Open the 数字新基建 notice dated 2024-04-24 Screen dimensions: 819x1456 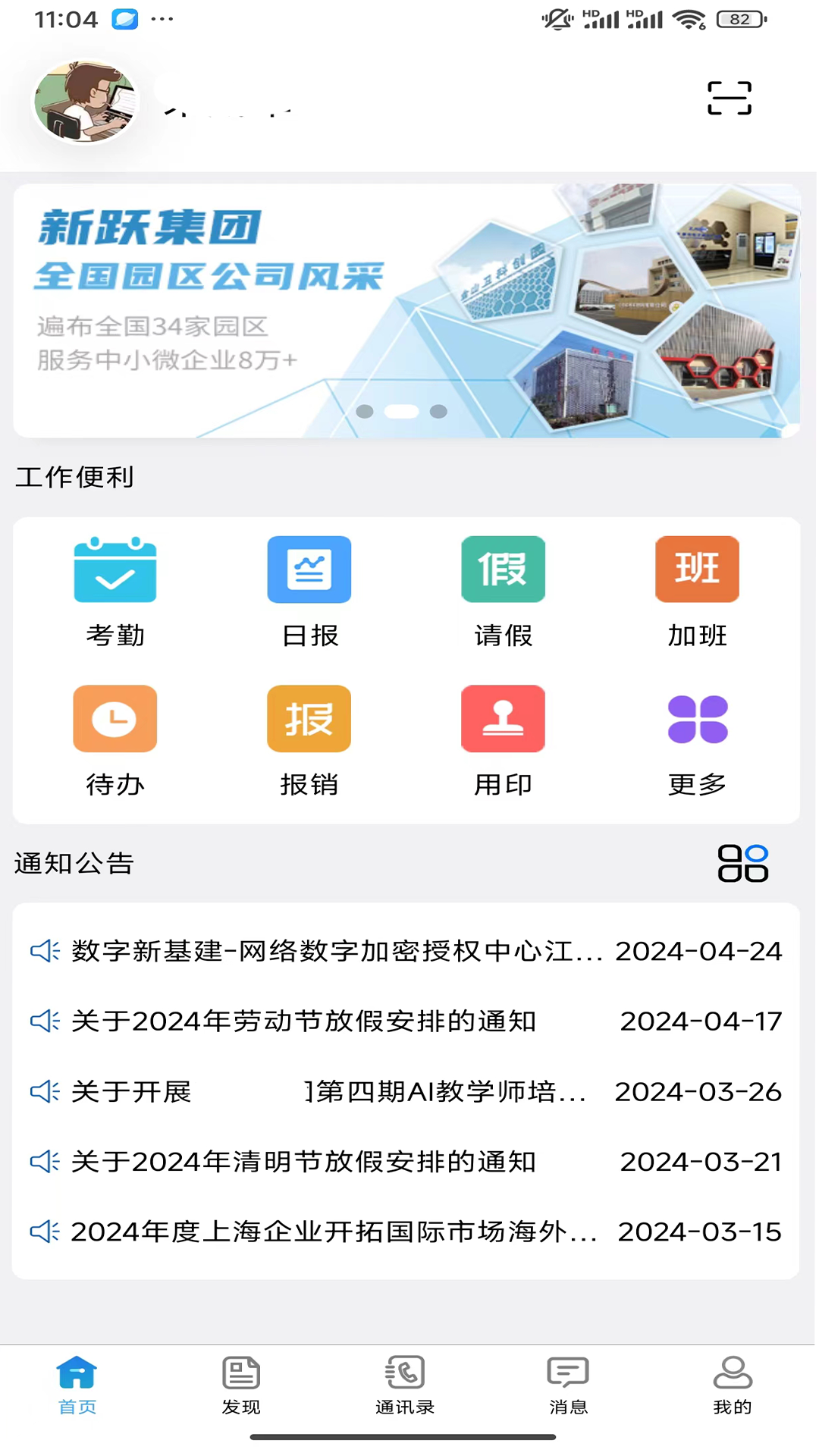337,951
